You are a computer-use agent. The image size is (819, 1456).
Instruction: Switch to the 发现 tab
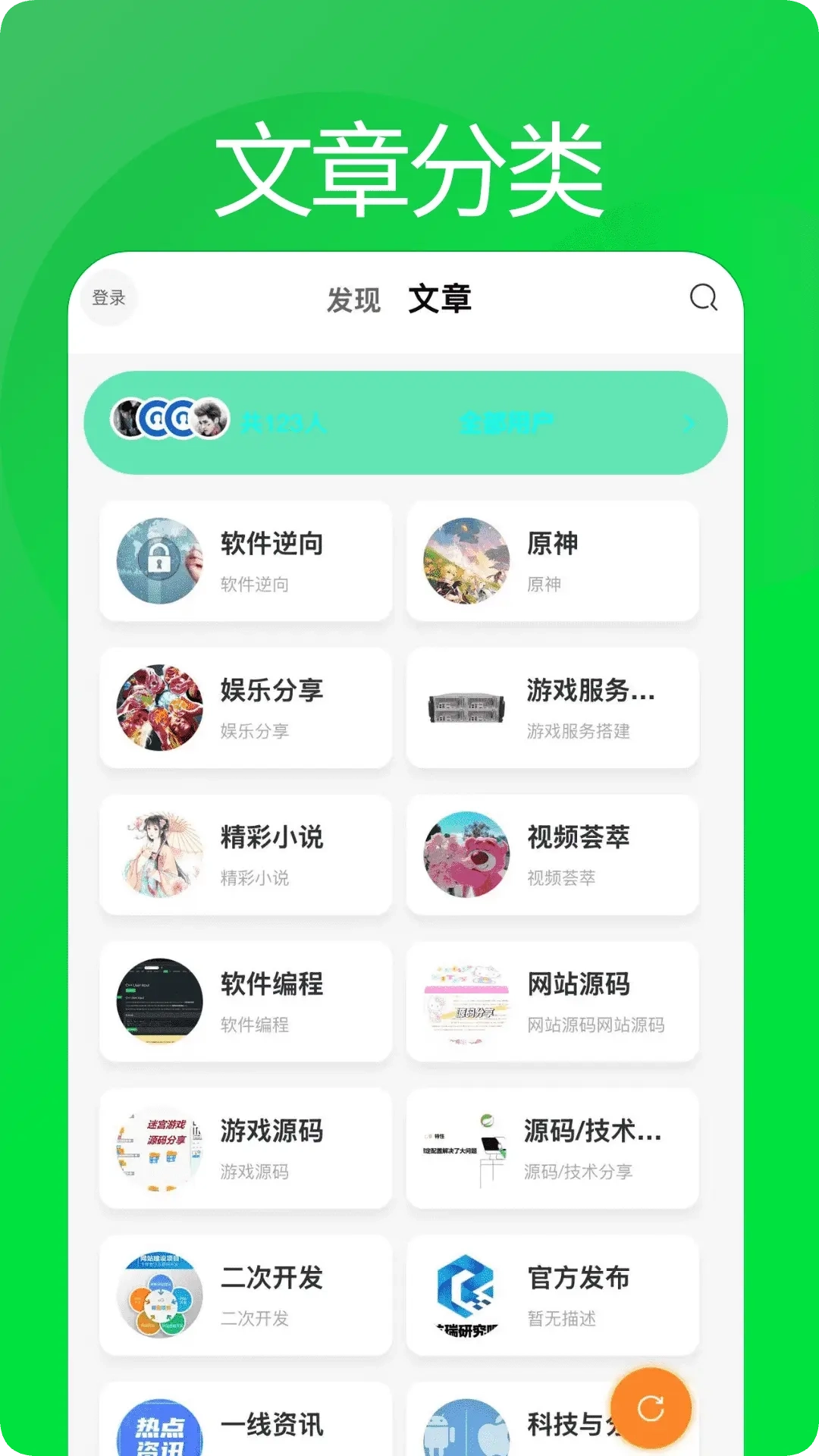(353, 299)
